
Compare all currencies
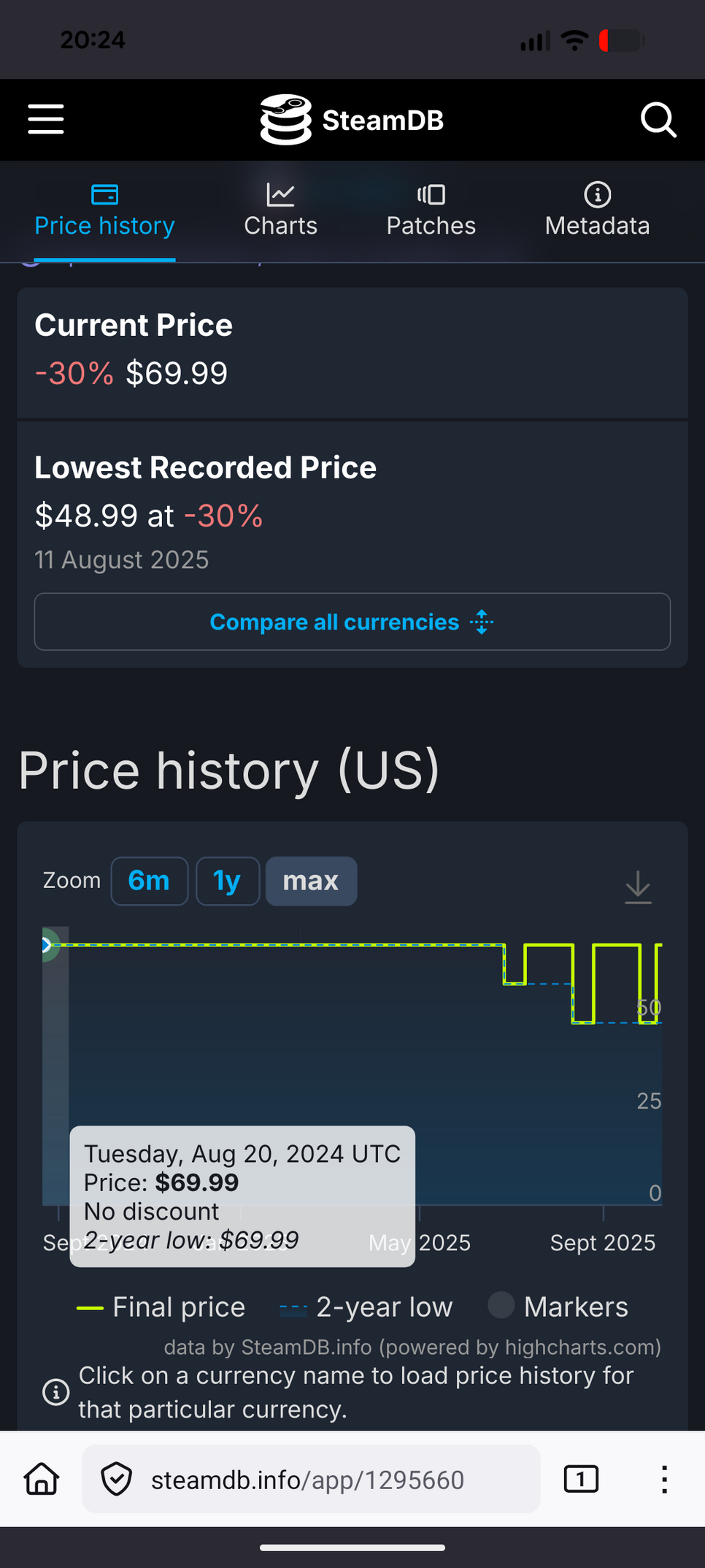(x=352, y=622)
